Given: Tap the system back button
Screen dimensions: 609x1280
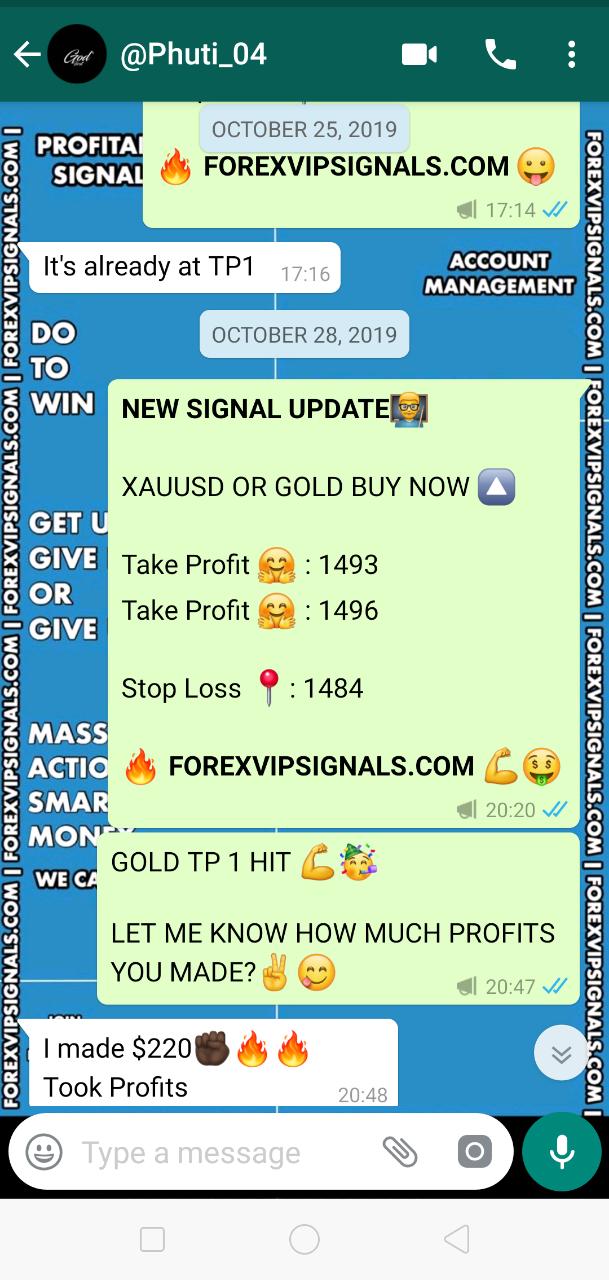Looking at the screenshot, I should point(456,1240).
